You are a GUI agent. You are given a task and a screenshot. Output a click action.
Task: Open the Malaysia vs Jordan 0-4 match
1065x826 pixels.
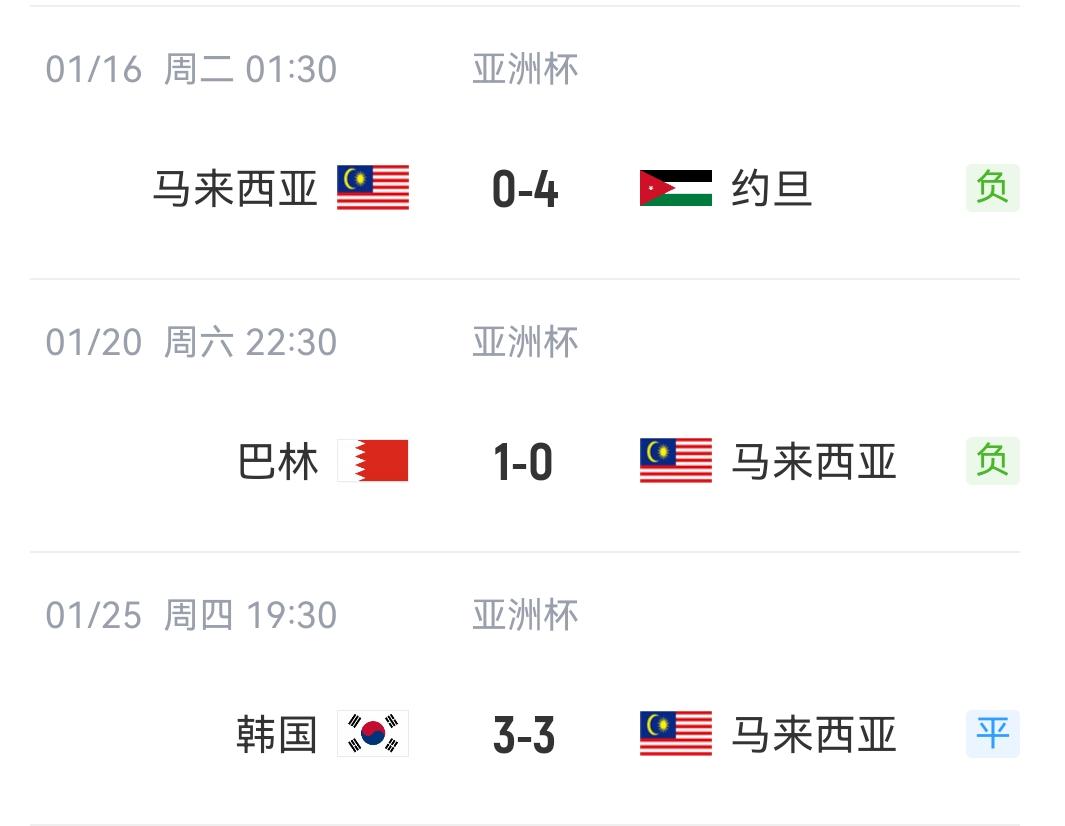pyautogui.click(x=525, y=188)
